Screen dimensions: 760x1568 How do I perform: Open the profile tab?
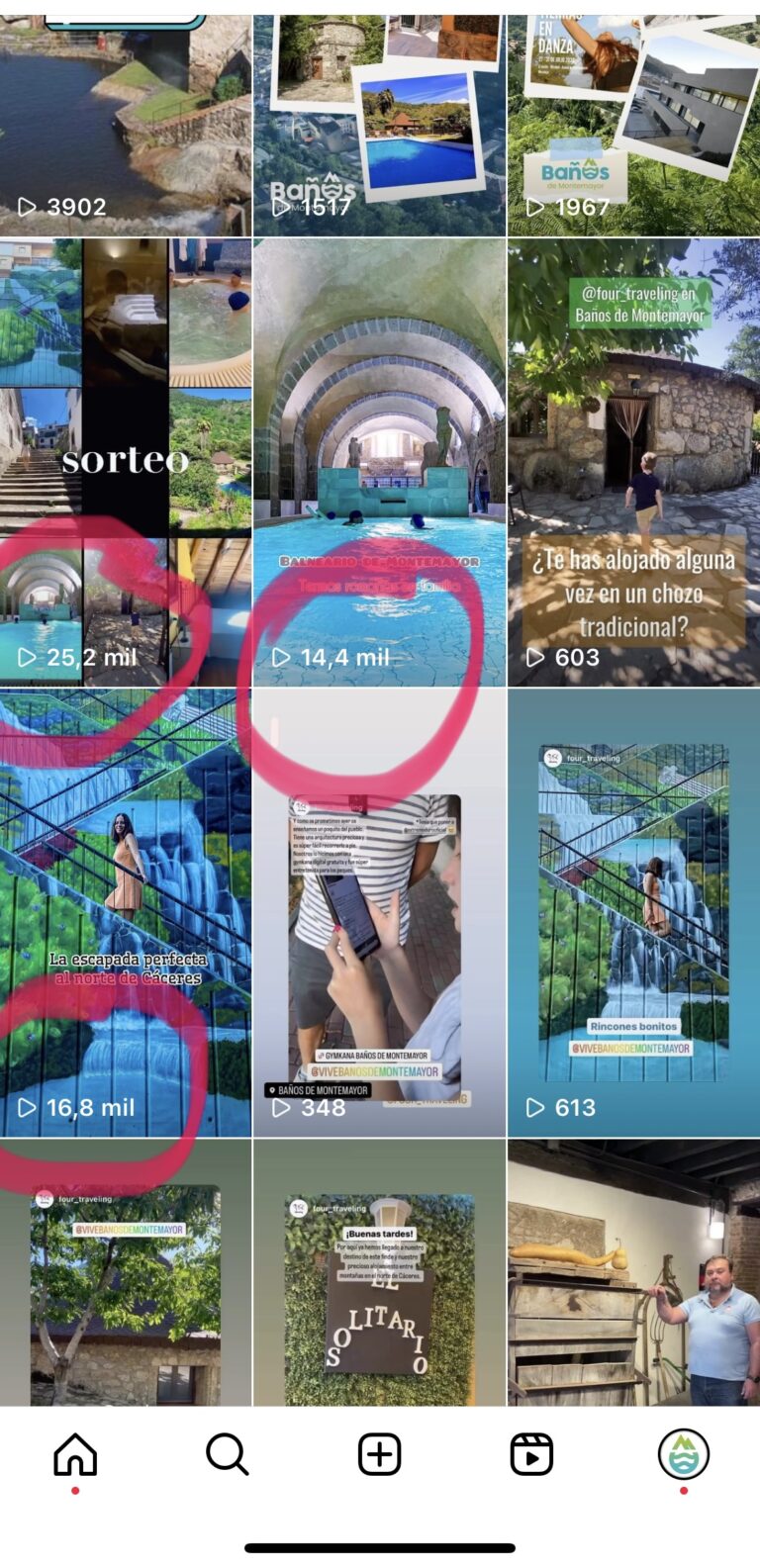point(683,1454)
